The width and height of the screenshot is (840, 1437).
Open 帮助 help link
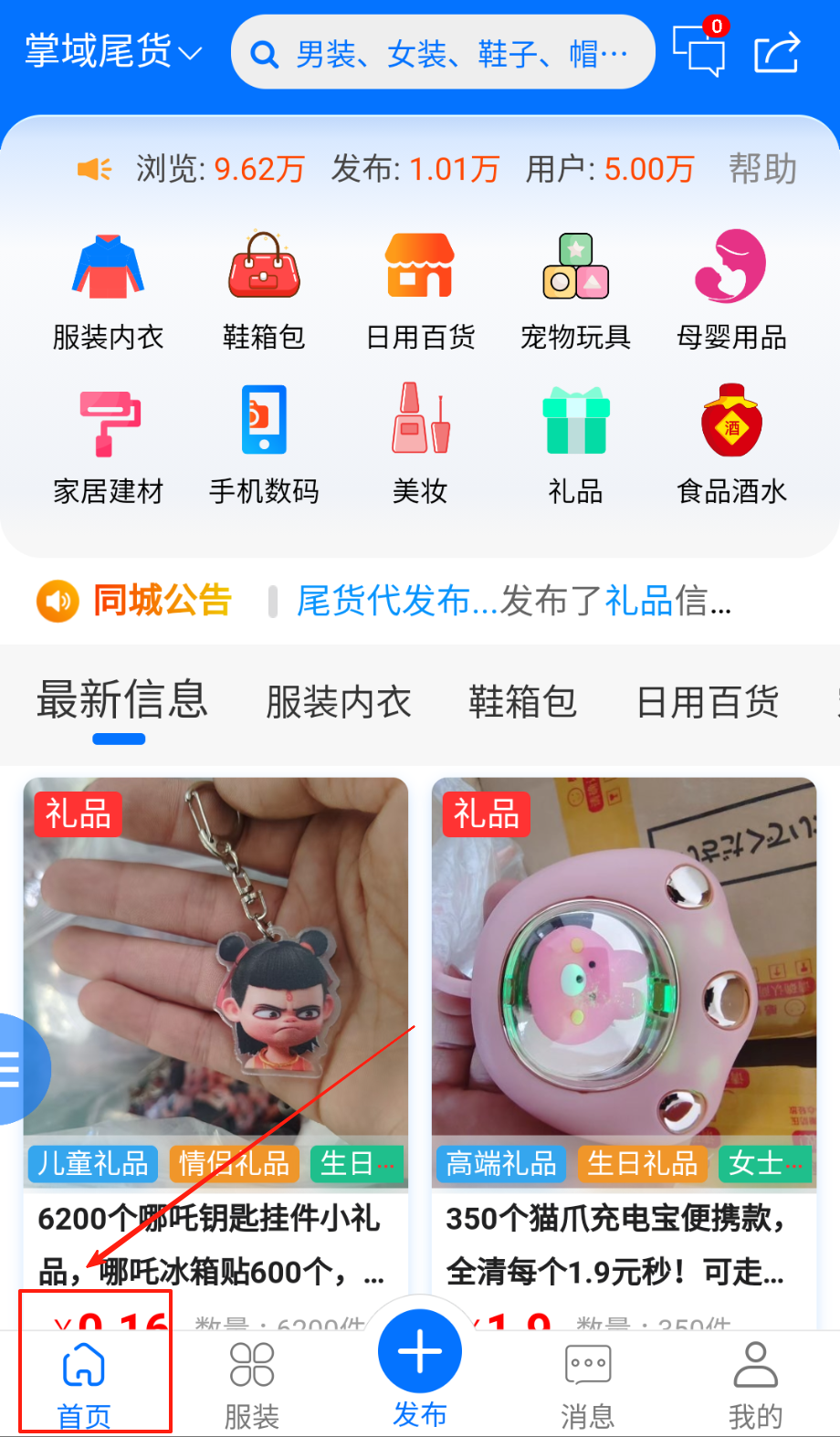click(762, 169)
